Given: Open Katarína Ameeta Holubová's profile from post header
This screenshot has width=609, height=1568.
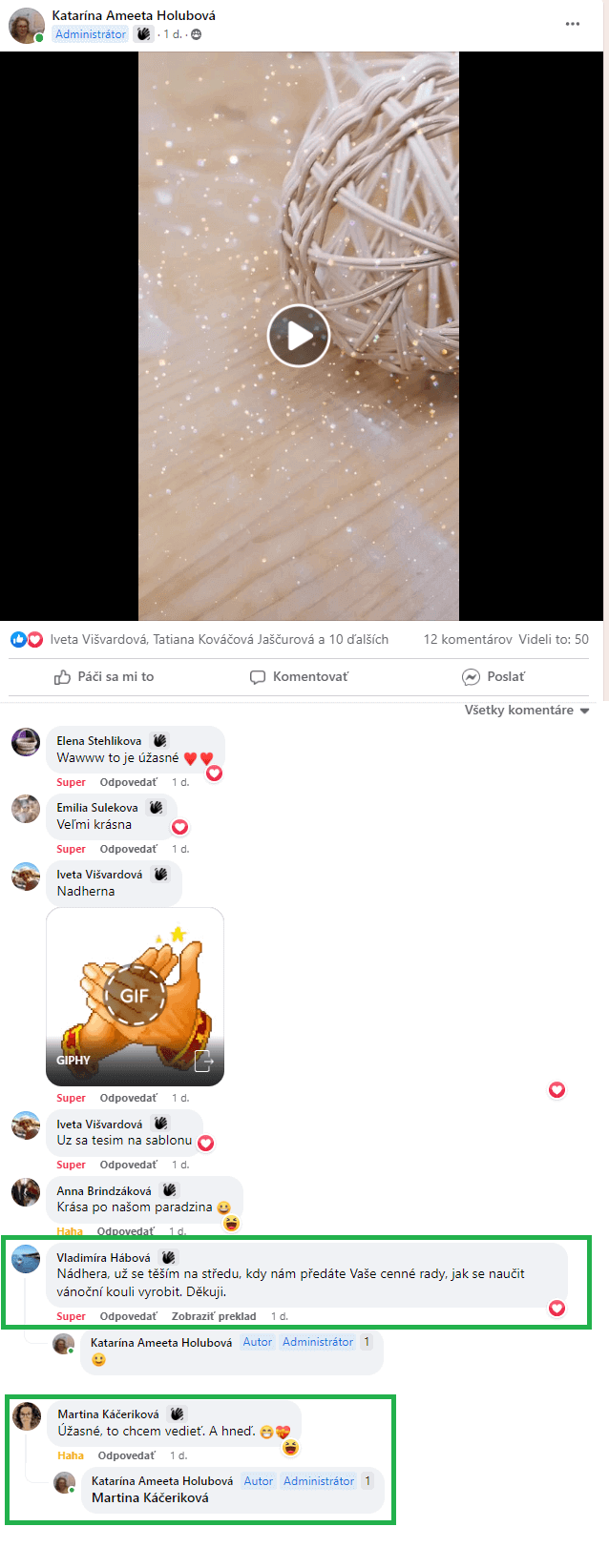Looking at the screenshot, I should pyautogui.click(x=134, y=15).
